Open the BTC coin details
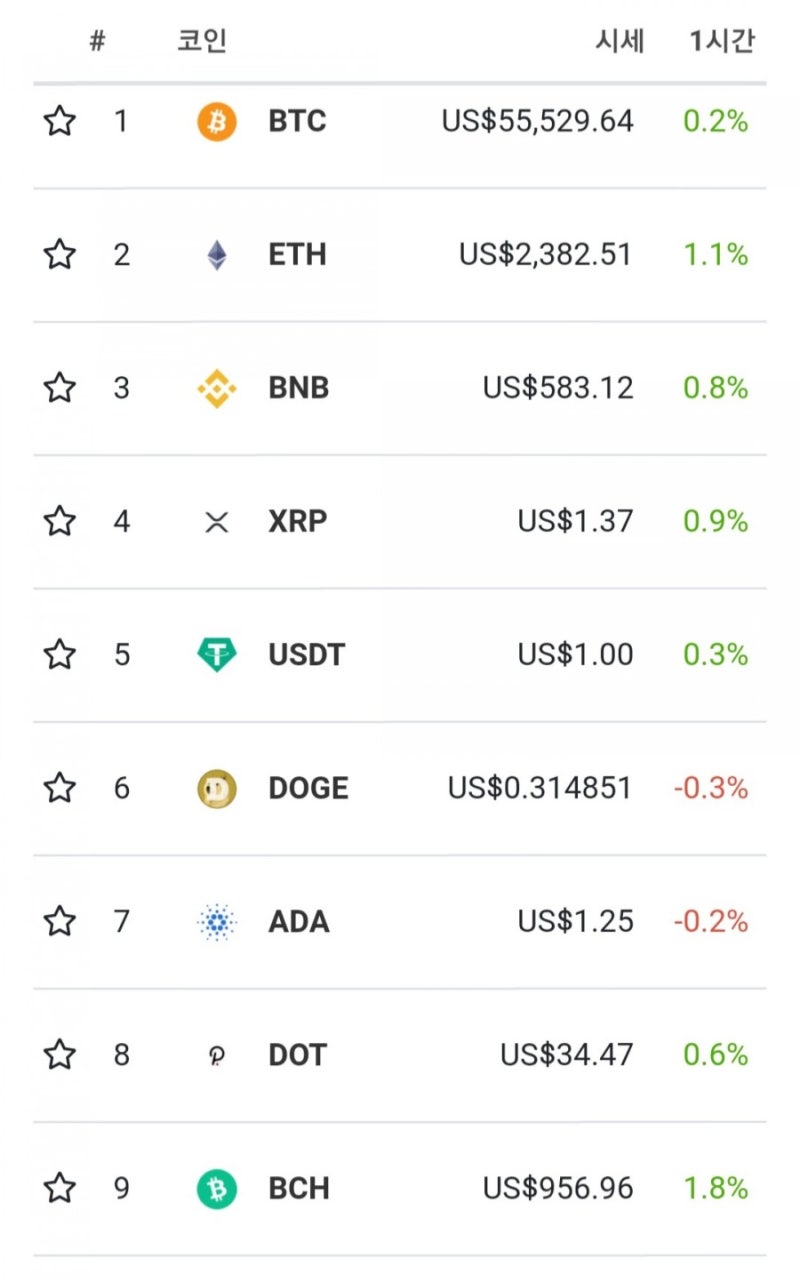Screen dimensions: 800x1283 click(400, 122)
